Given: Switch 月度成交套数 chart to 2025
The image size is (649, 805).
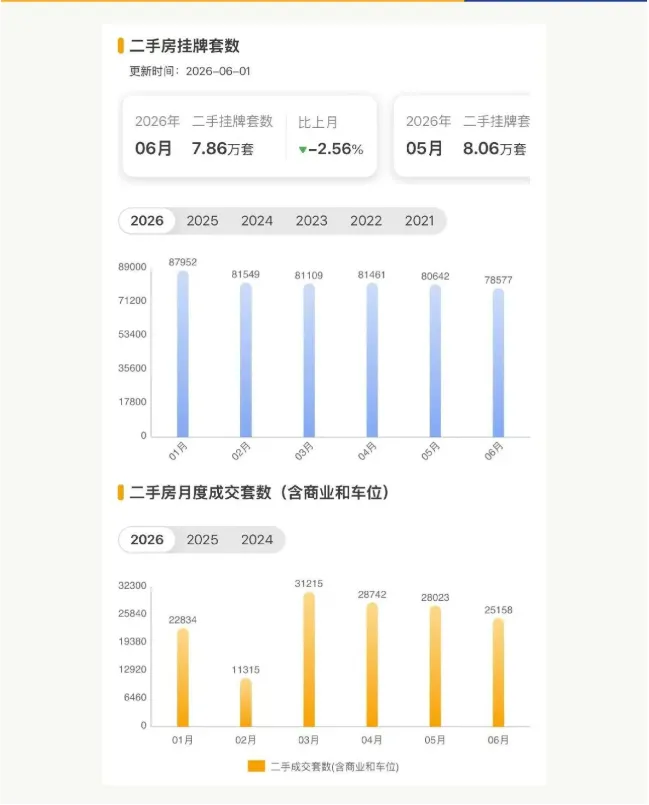Looking at the screenshot, I should 202,540.
